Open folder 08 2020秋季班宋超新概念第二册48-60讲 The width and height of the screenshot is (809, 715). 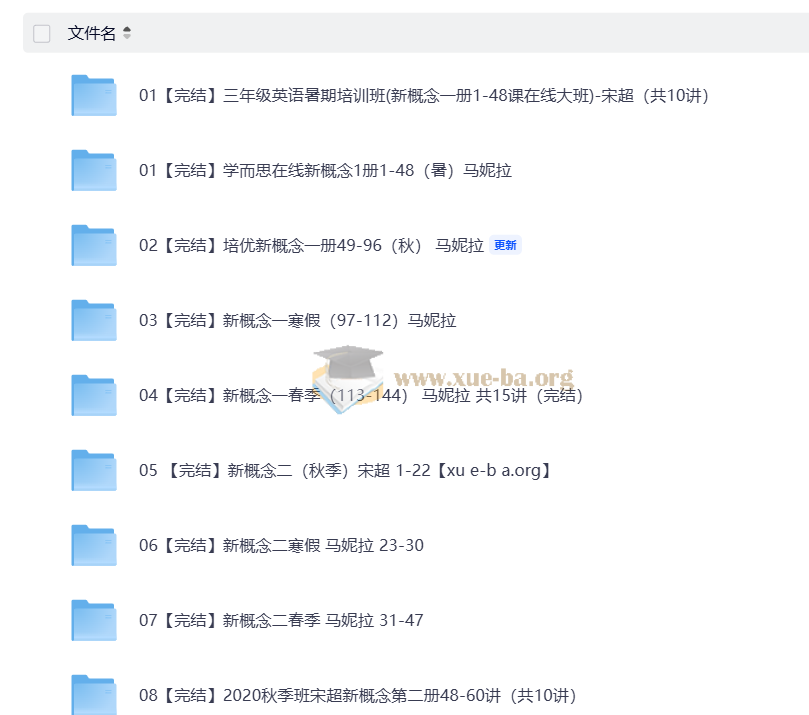(x=357, y=695)
